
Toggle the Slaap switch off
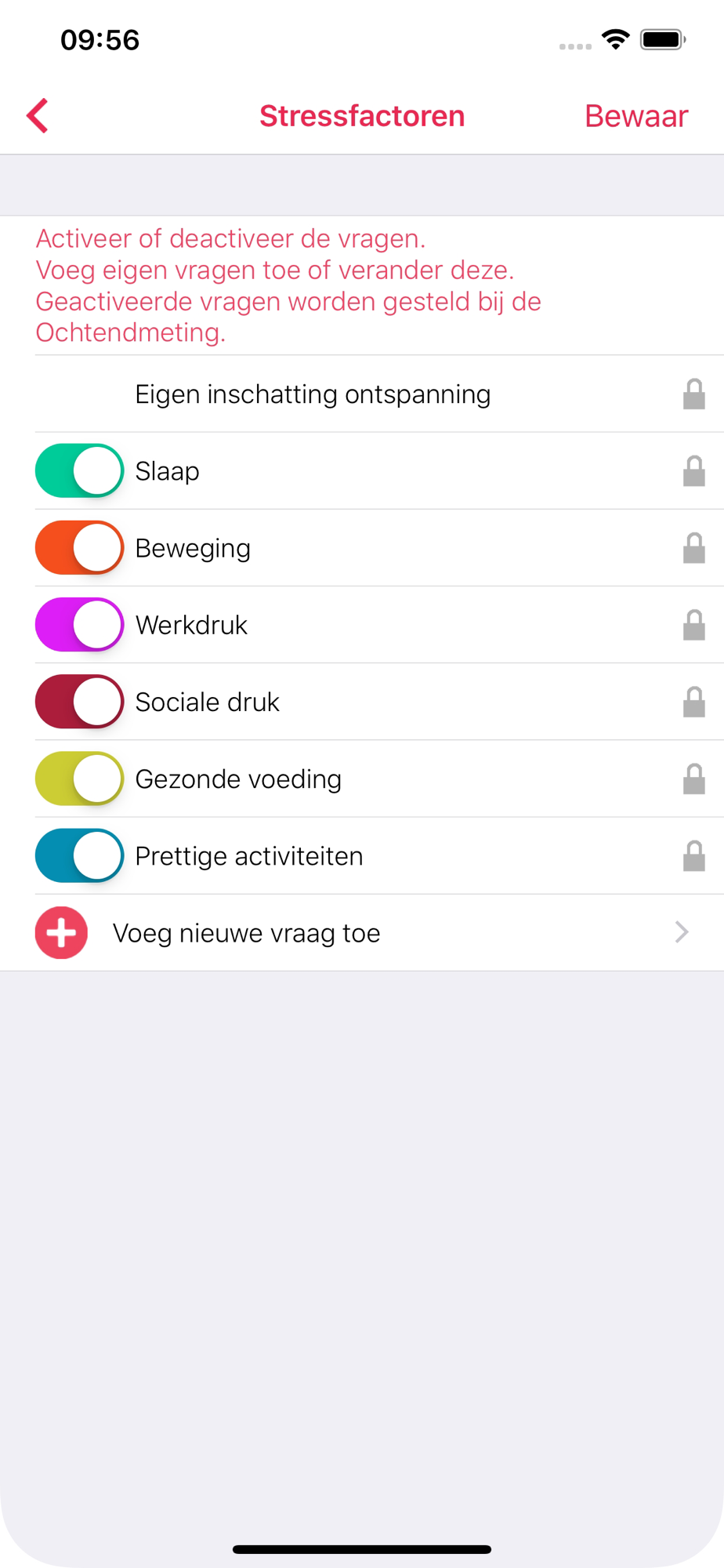79,470
